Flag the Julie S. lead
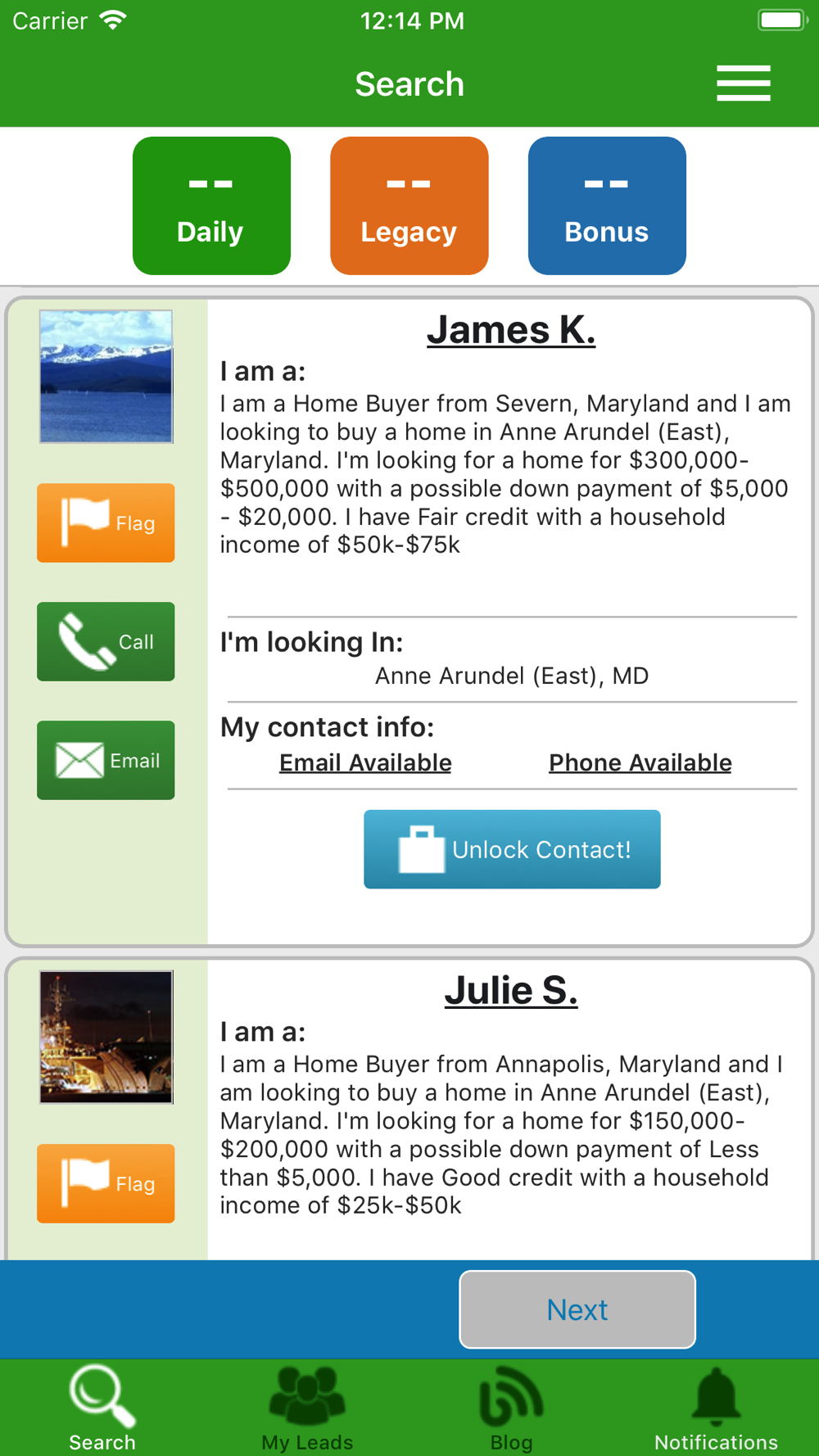 (x=106, y=1183)
